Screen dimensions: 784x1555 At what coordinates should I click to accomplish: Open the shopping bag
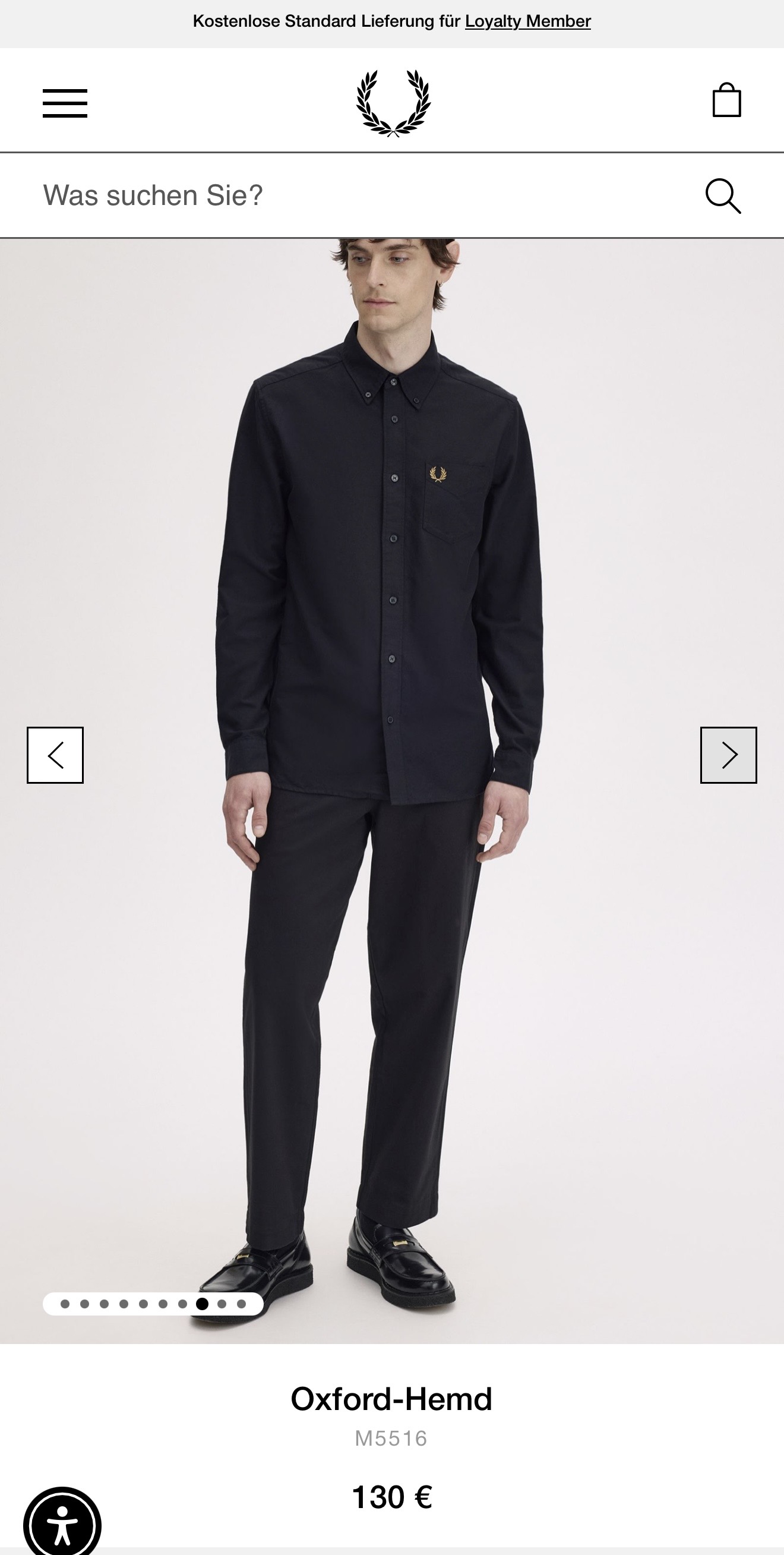point(726,100)
